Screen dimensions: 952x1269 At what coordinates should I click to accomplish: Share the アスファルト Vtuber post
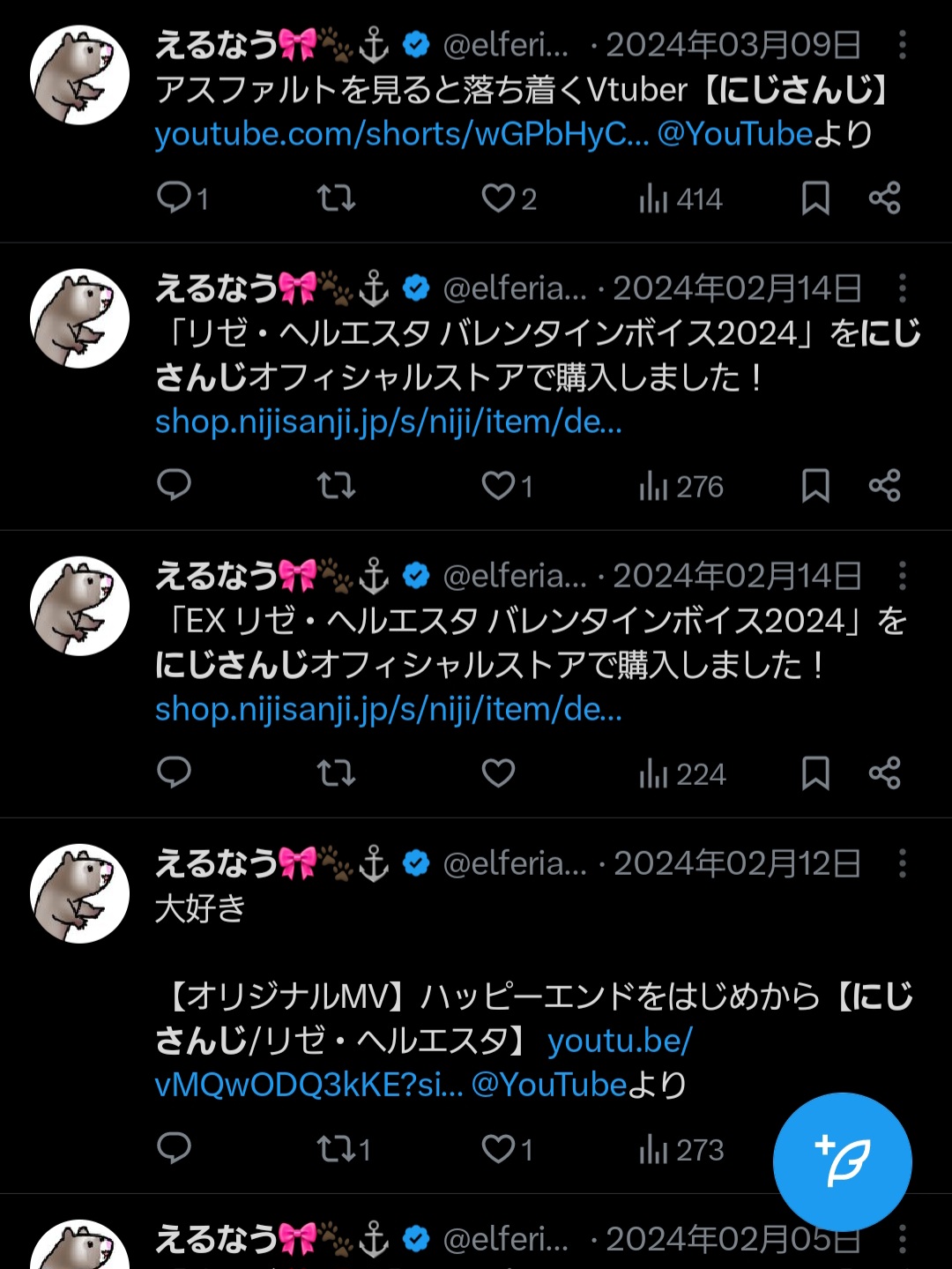(884, 198)
